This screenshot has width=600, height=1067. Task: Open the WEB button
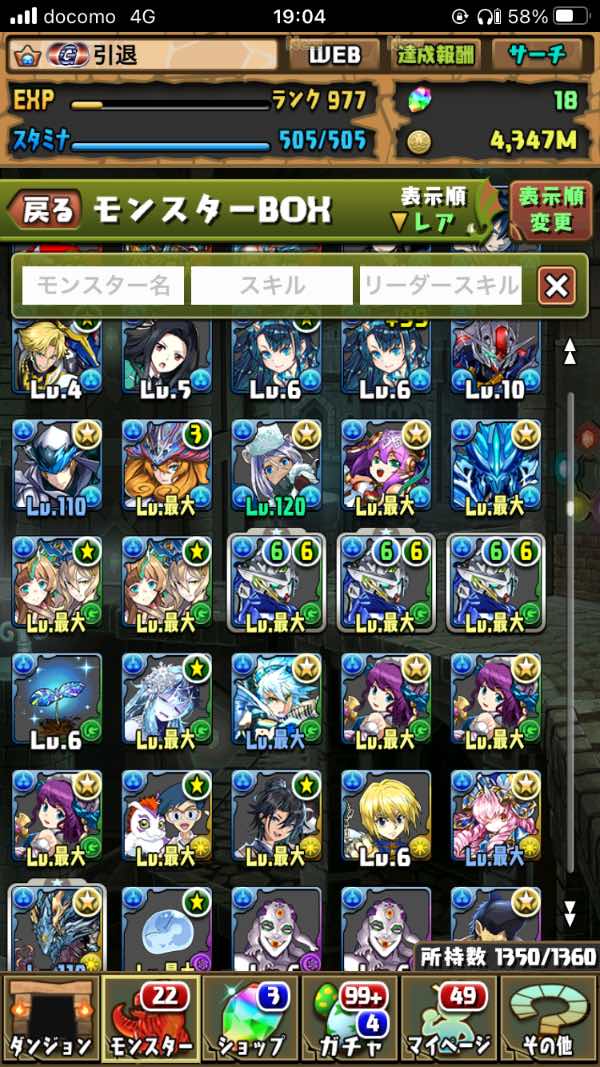(x=334, y=56)
